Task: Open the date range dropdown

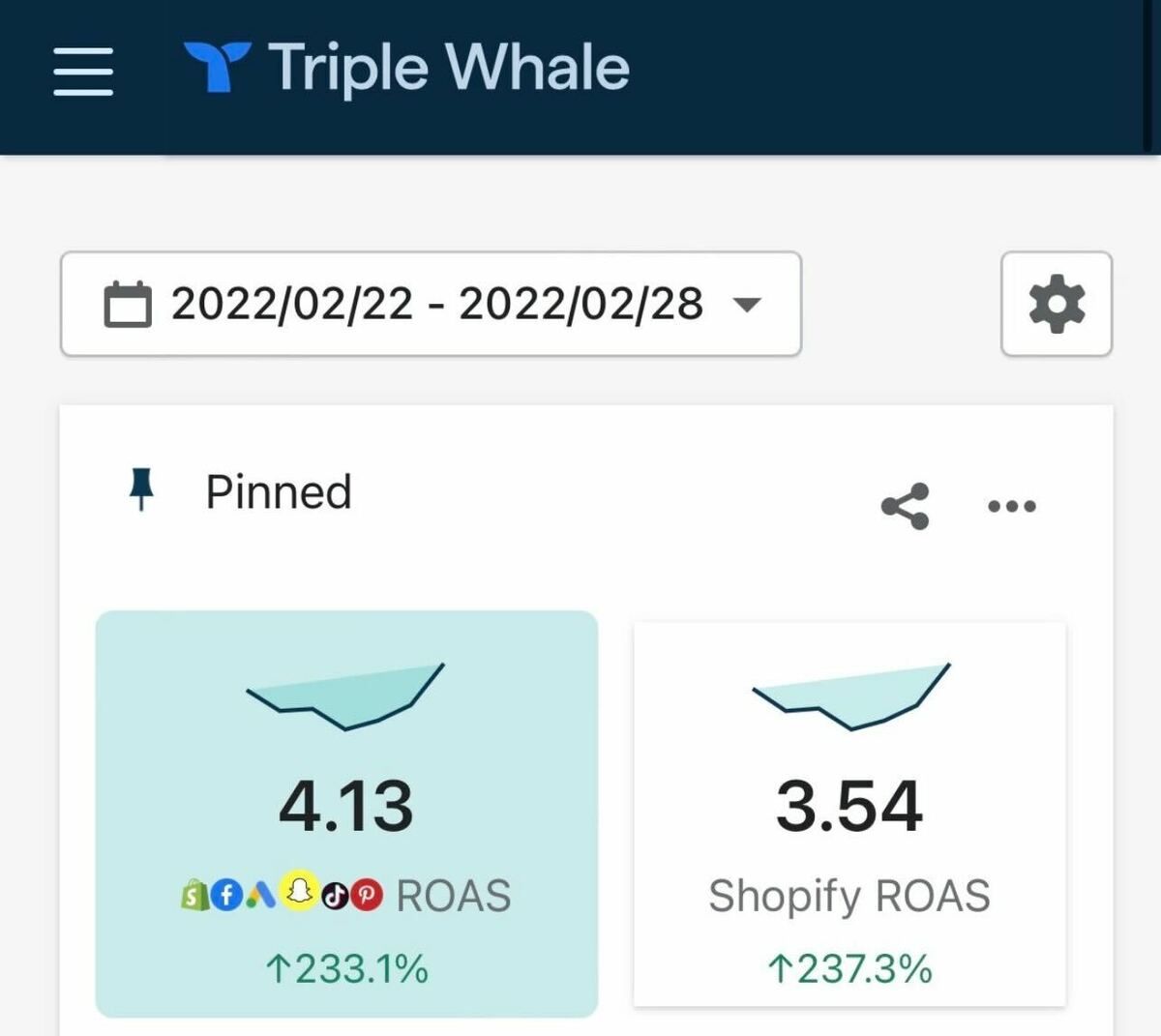Action: [431, 304]
